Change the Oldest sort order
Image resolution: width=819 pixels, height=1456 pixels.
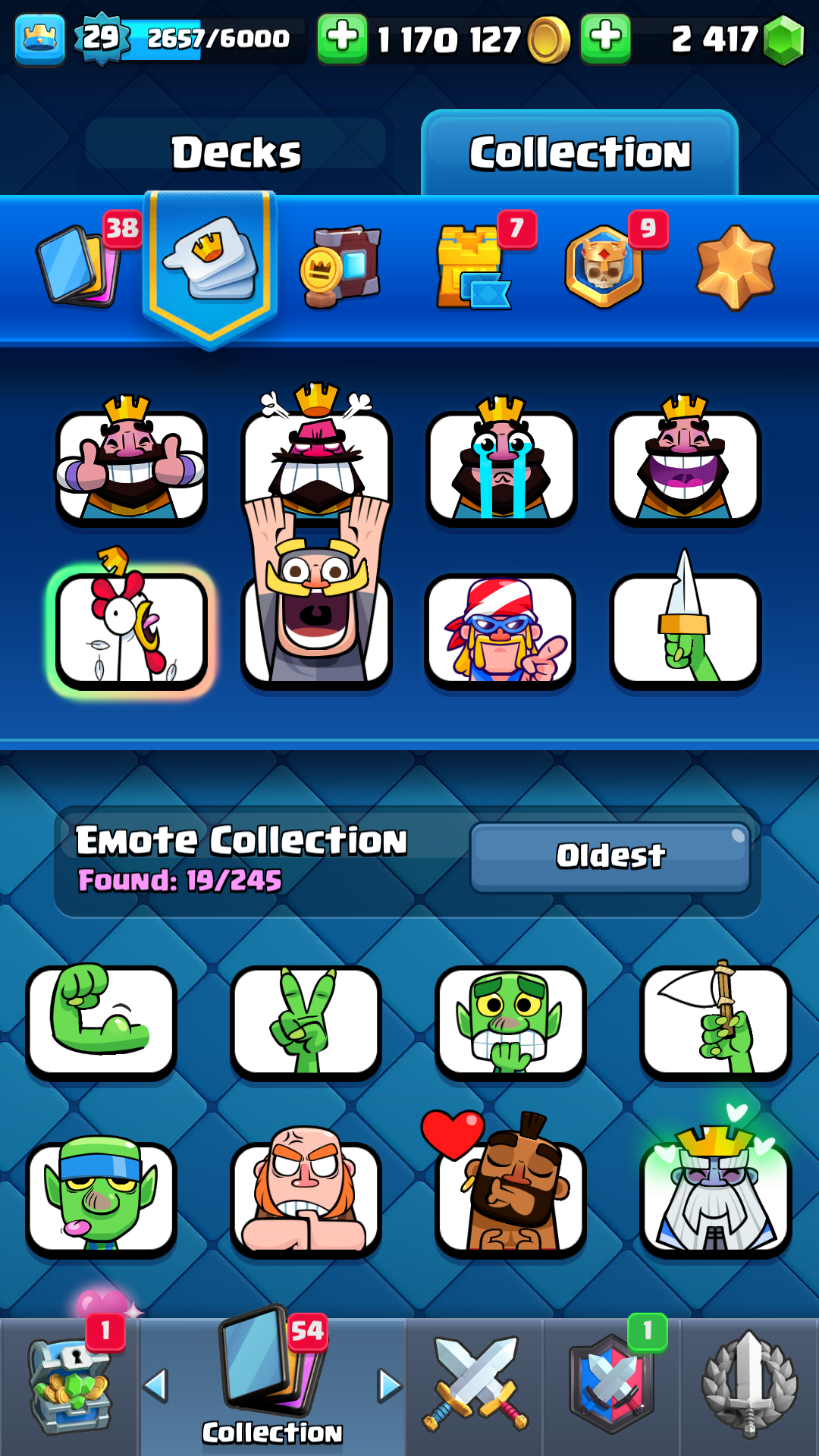pyautogui.click(x=610, y=857)
